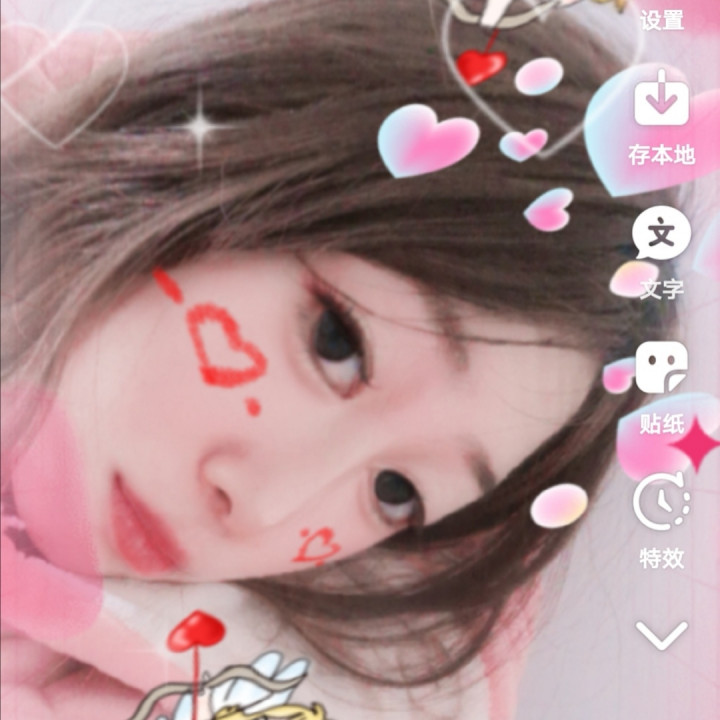This screenshot has width=720, height=720.
Task: Open the 设置 settings option
Action: point(662,20)
